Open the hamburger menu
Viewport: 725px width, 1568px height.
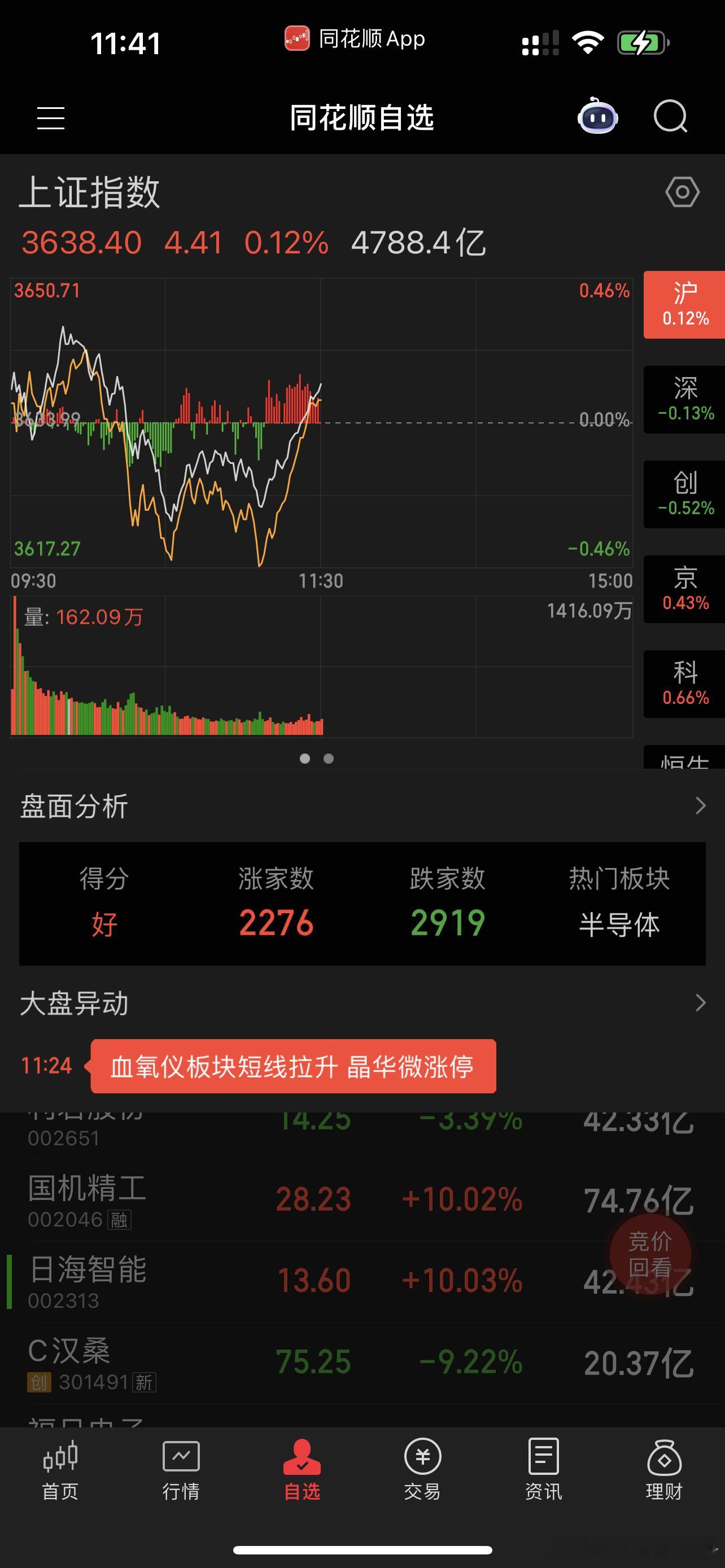coord(50,117)
